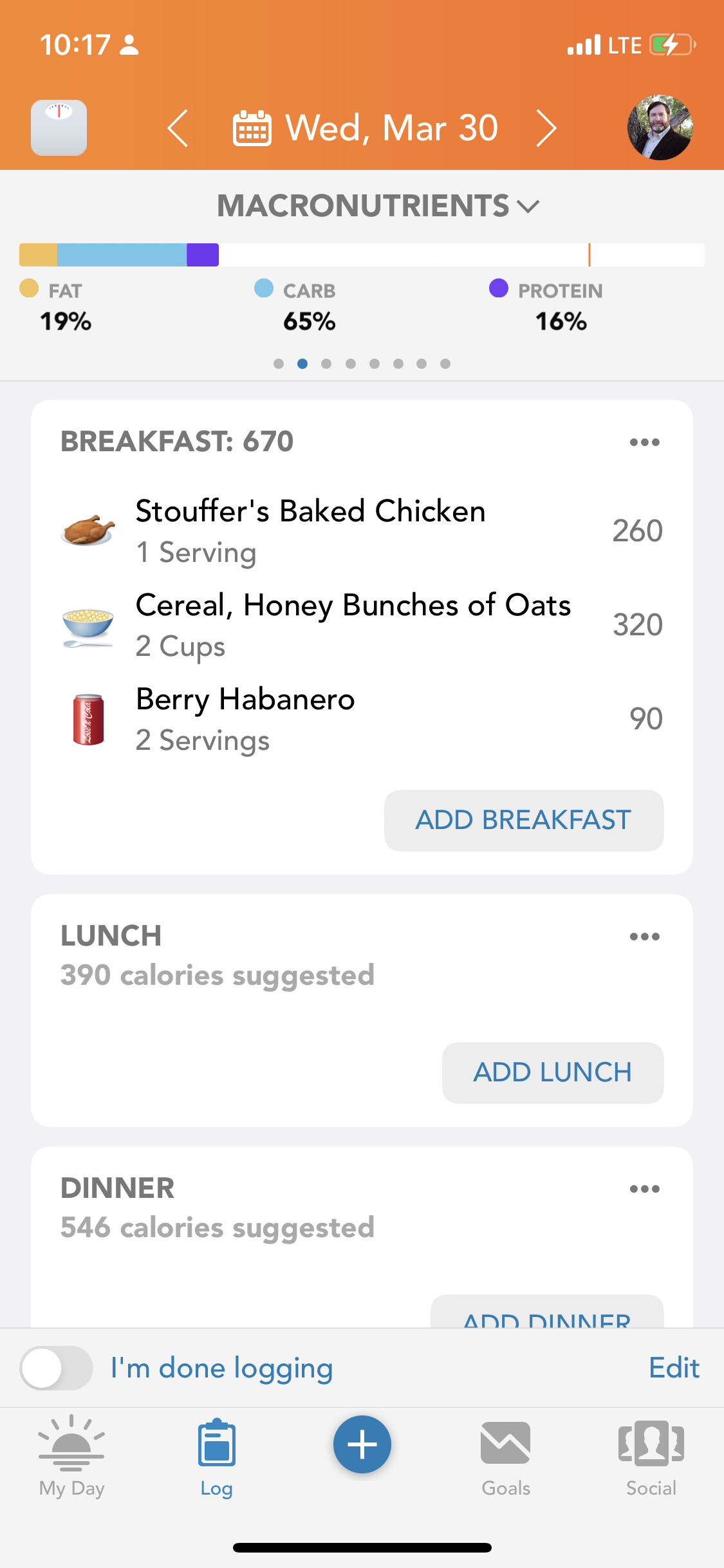Tap Add Breakfast button

click(x=523, y=820)
